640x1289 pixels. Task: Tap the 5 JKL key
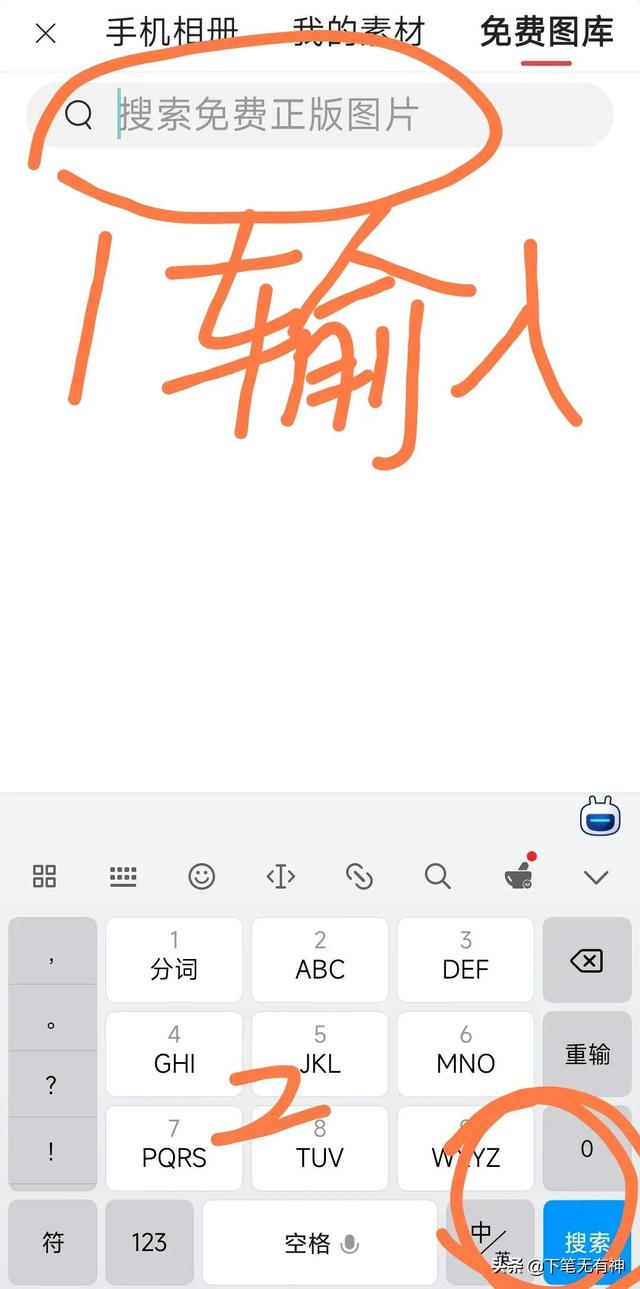click(320, 1053)
